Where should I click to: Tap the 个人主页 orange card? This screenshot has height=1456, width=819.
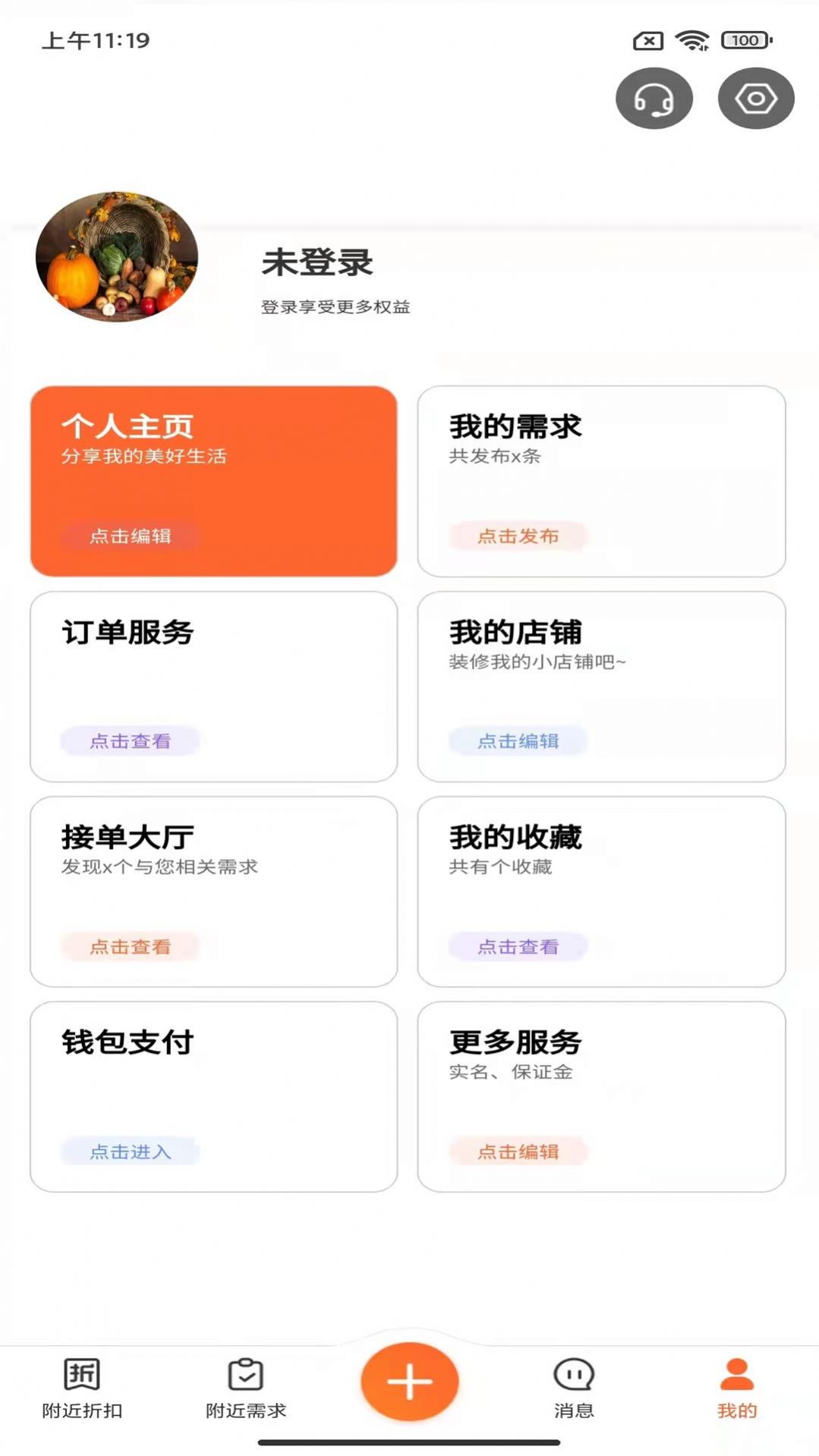click(211, 478)
